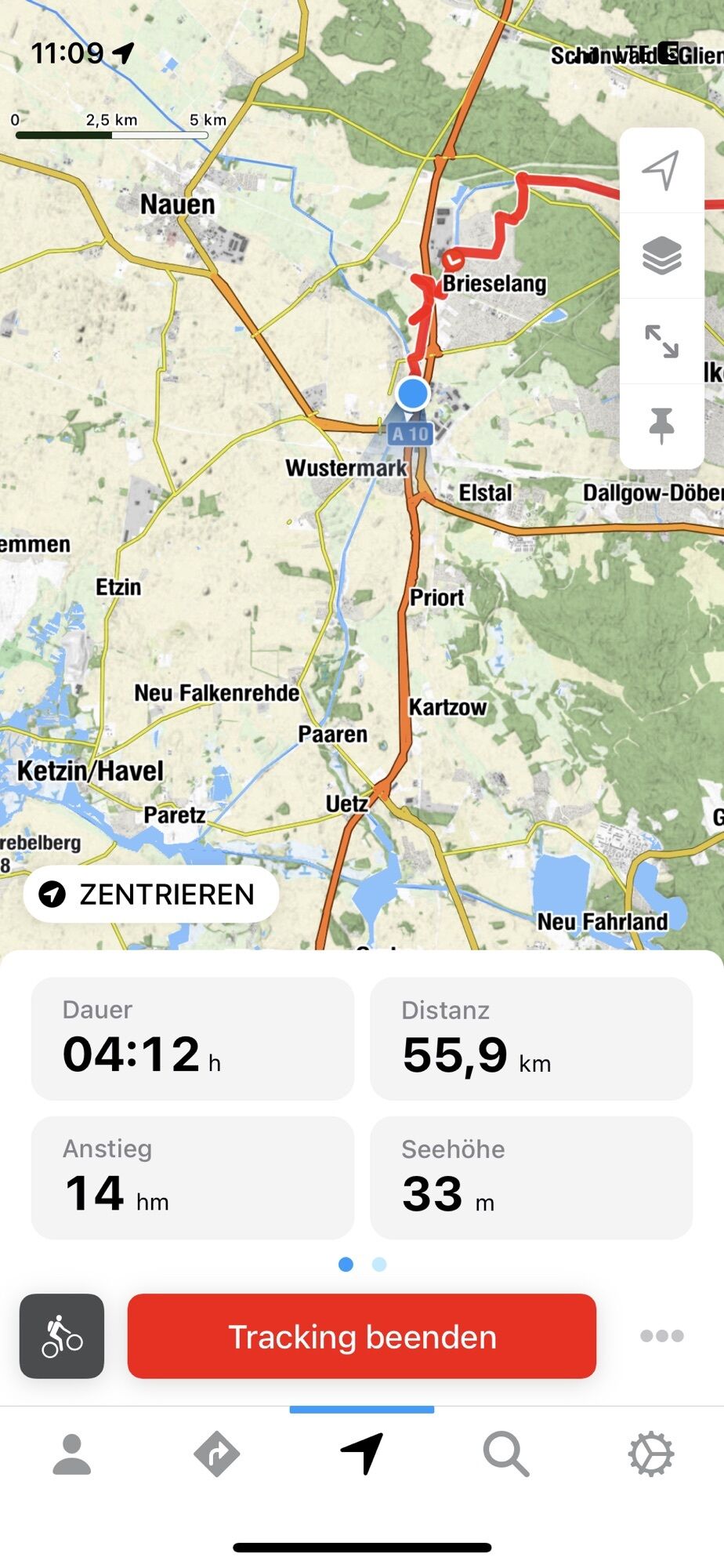Select the tracking navigation arrow tab

point(362,1454)
